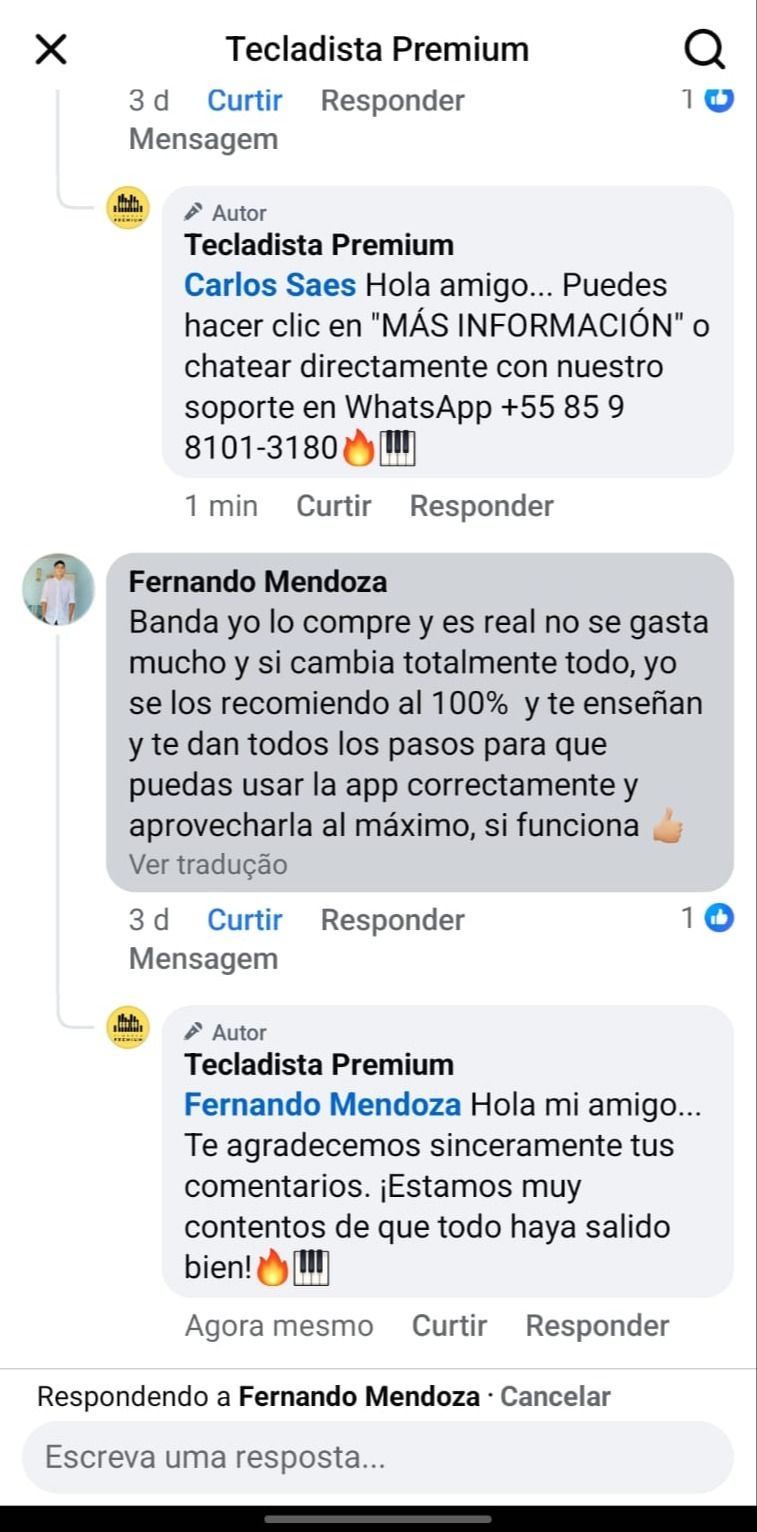Tap Responder under Fernando Mendoza's comment

(392, 920)
